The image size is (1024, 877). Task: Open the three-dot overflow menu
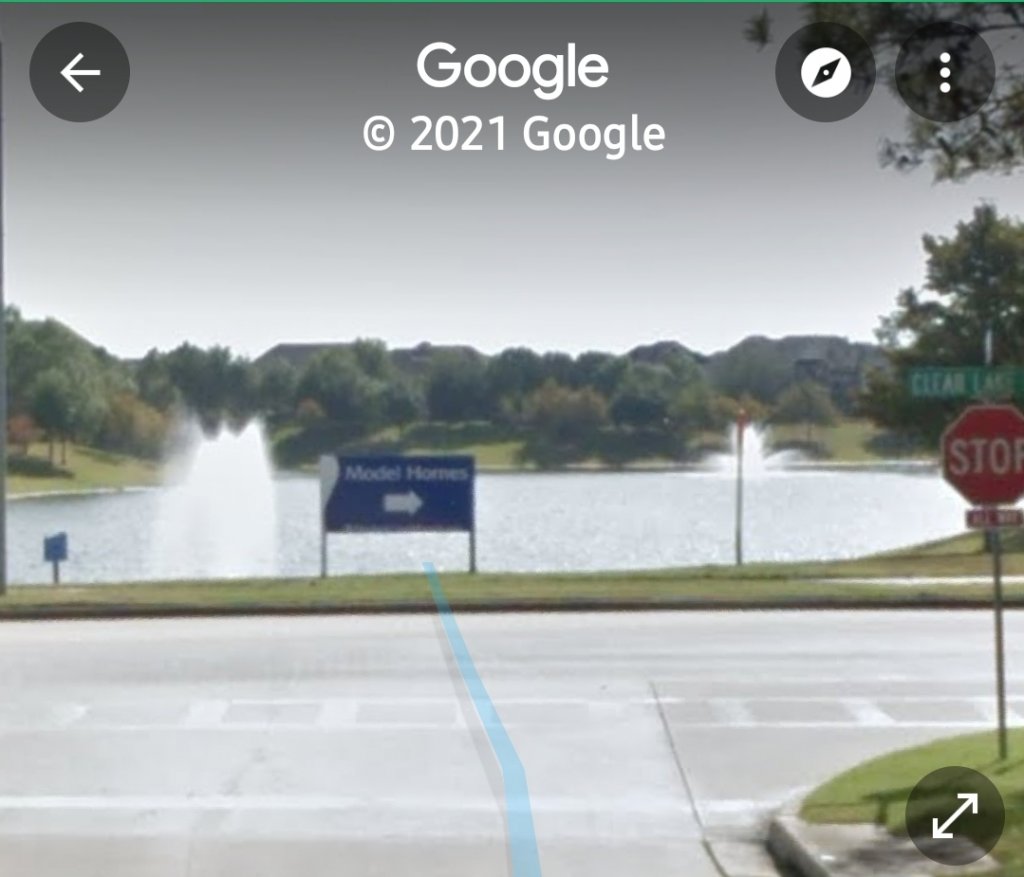[944, 72]
